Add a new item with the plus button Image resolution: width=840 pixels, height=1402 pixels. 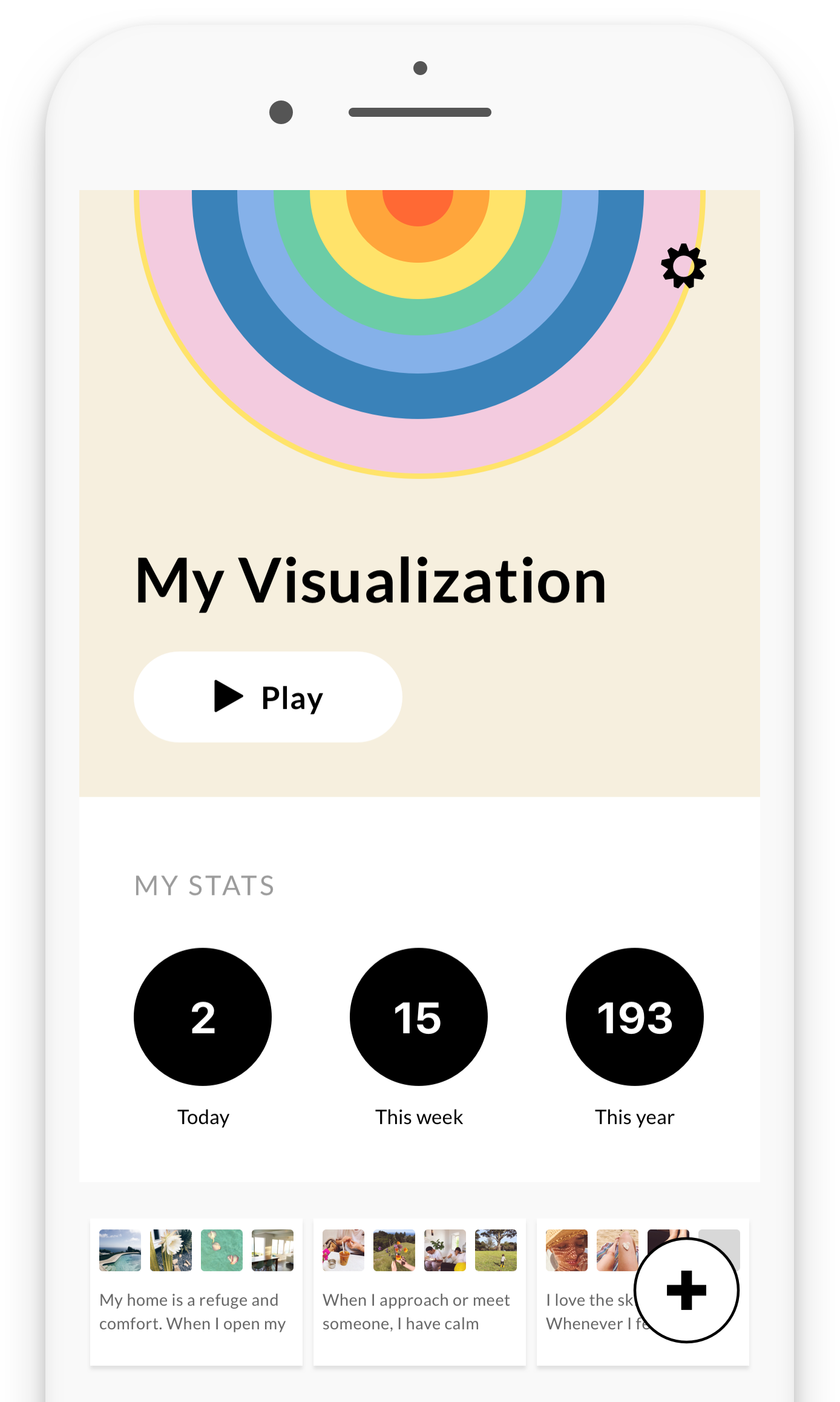686,1290
